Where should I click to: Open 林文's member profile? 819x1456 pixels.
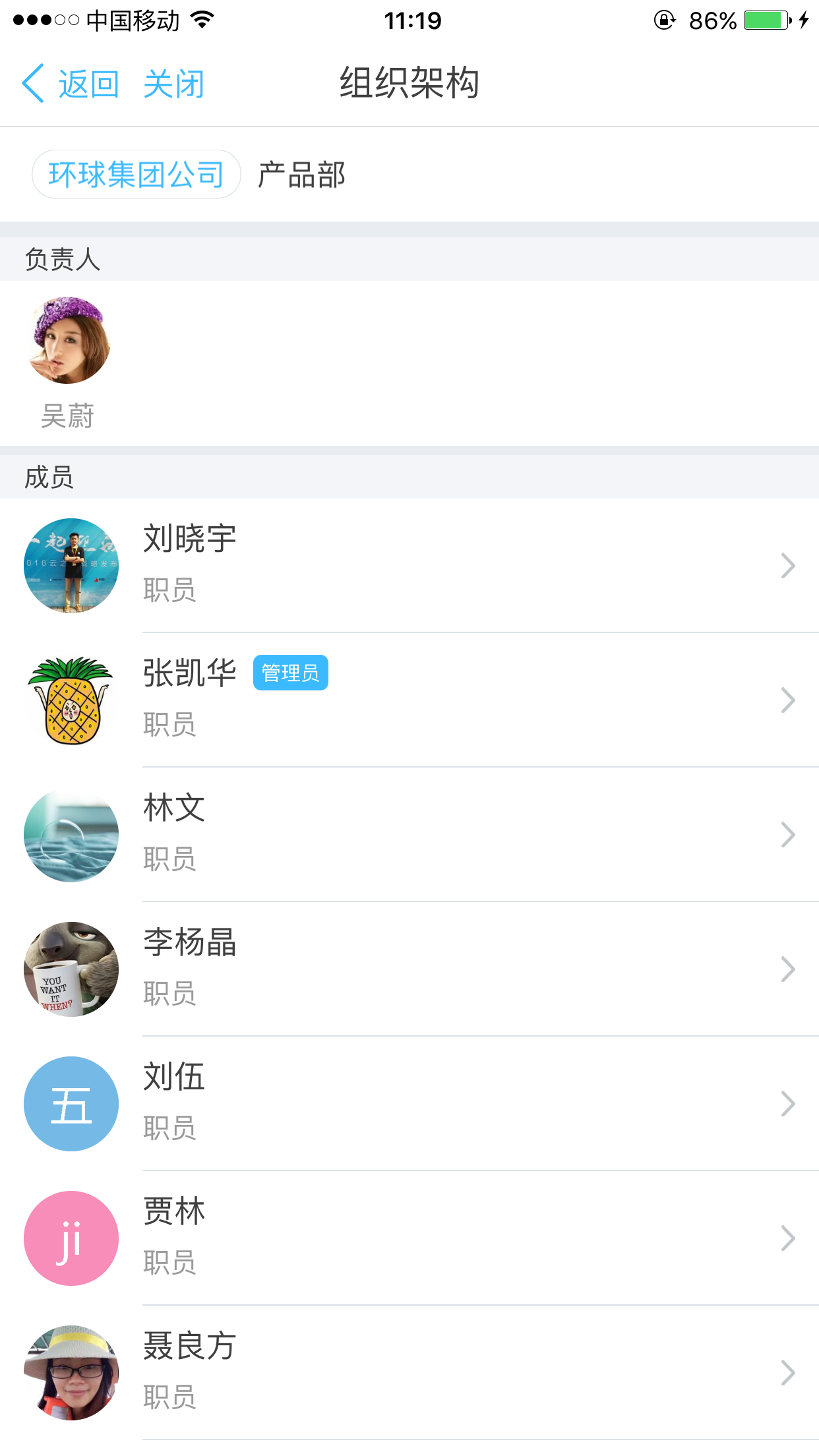(x=409, y=835)
